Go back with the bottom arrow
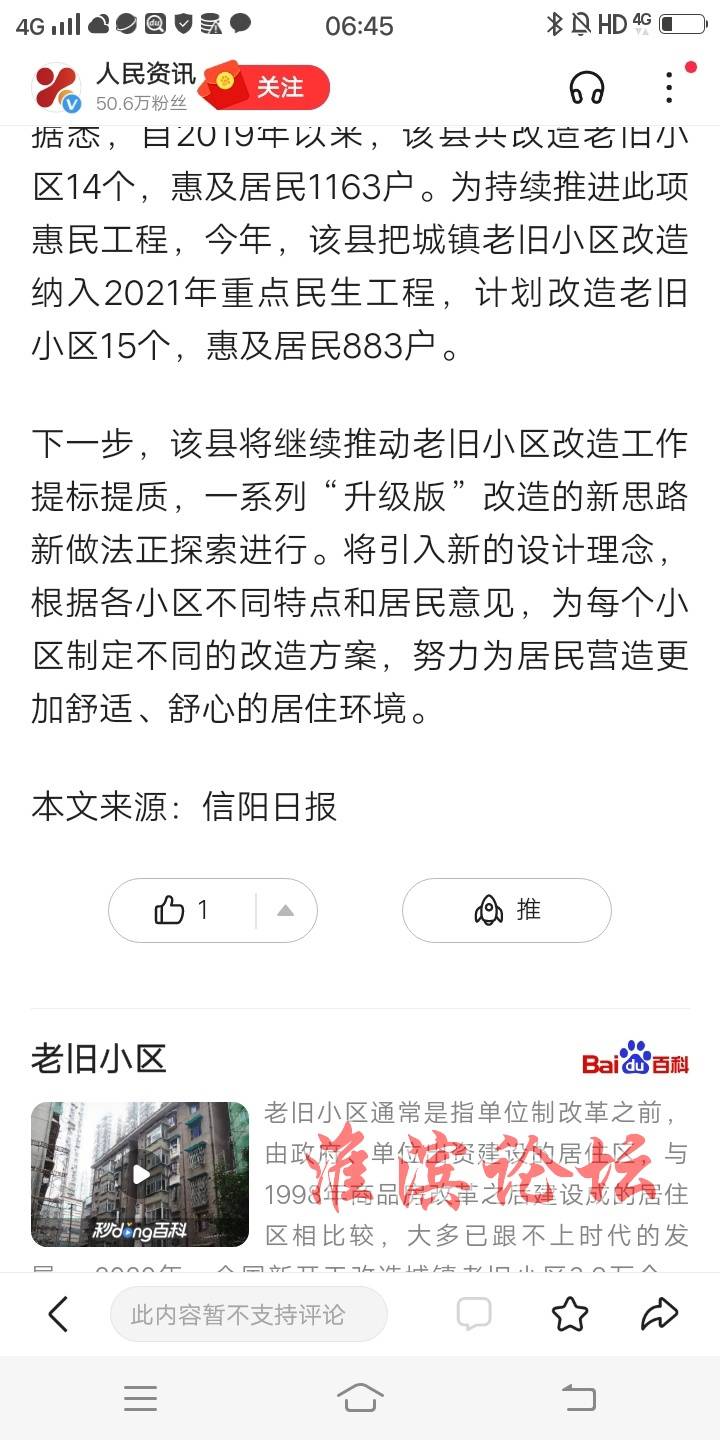720x1440 pixels. point(58,1314)
